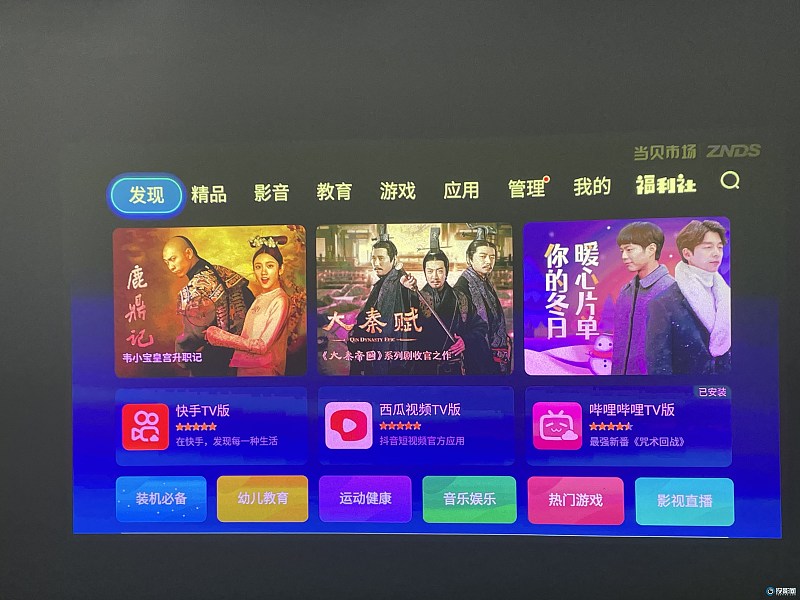
Task: Open the 管理 tab
Action: click(x=526, y=189)
